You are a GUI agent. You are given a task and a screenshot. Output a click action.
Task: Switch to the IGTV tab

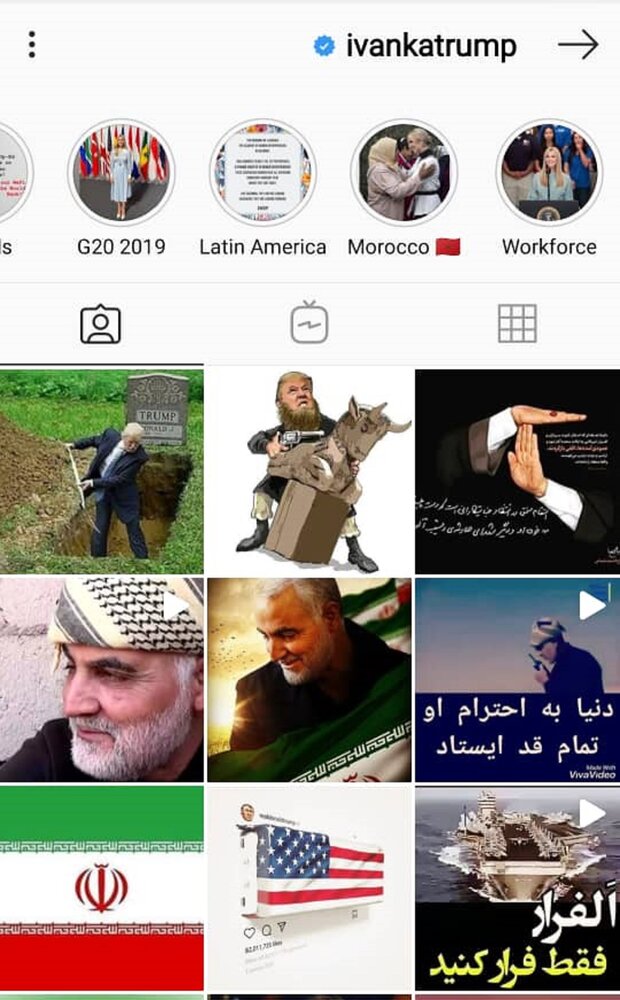coord(309,324)
